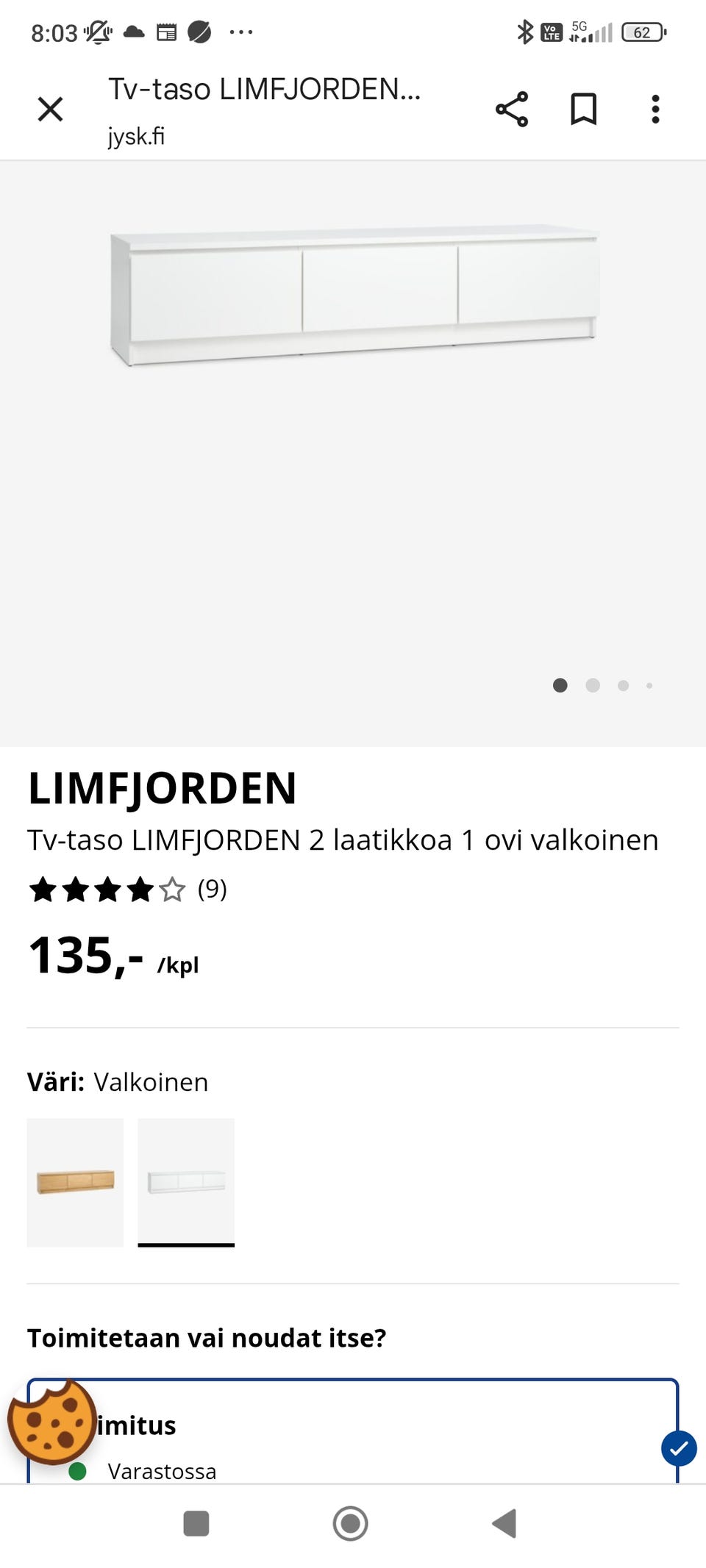The width and height of the screenshot is (706, 1568).
Task: Open cookie settings via cookie icon
Action: [x=51, y=1422]
